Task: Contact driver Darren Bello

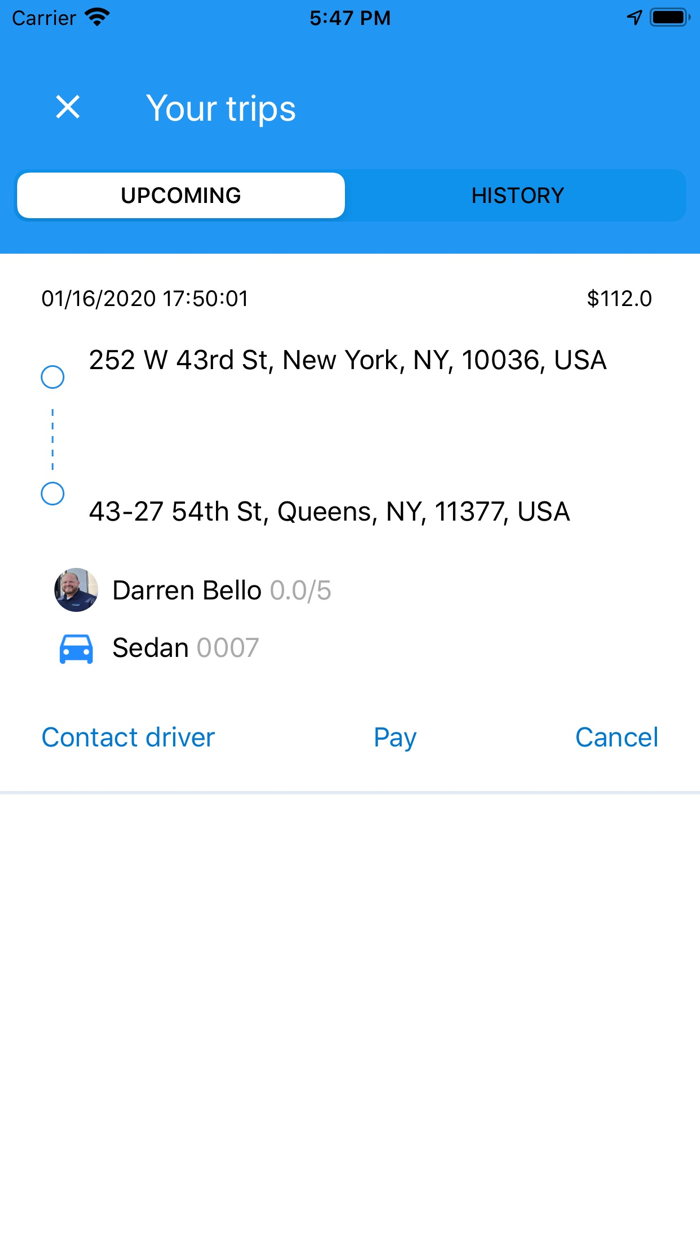Action: point(128,737)
